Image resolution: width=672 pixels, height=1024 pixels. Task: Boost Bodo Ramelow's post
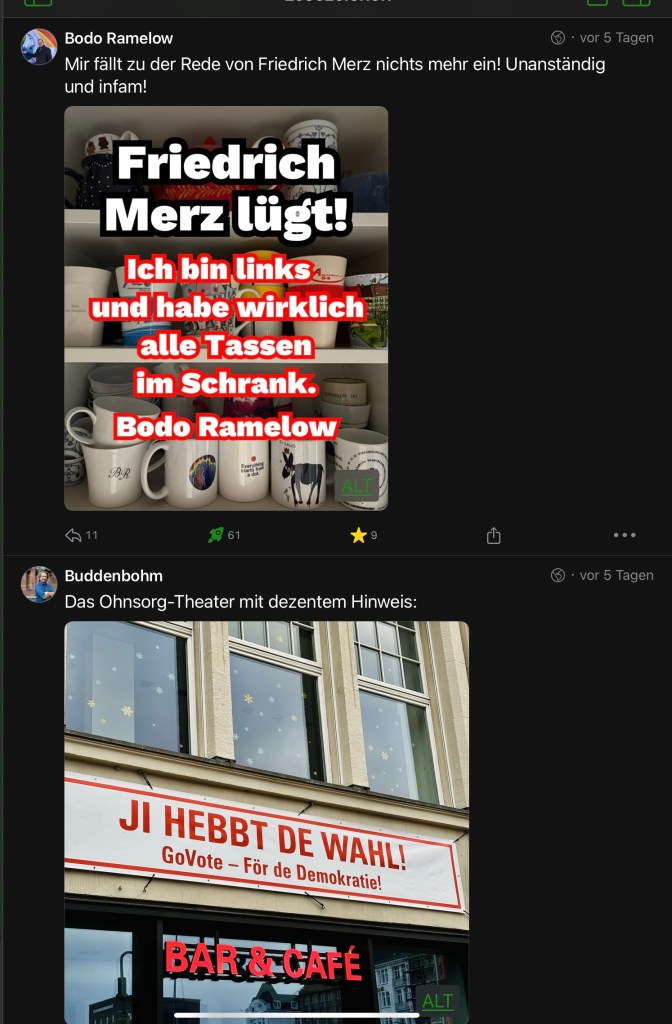pos(215,535)
